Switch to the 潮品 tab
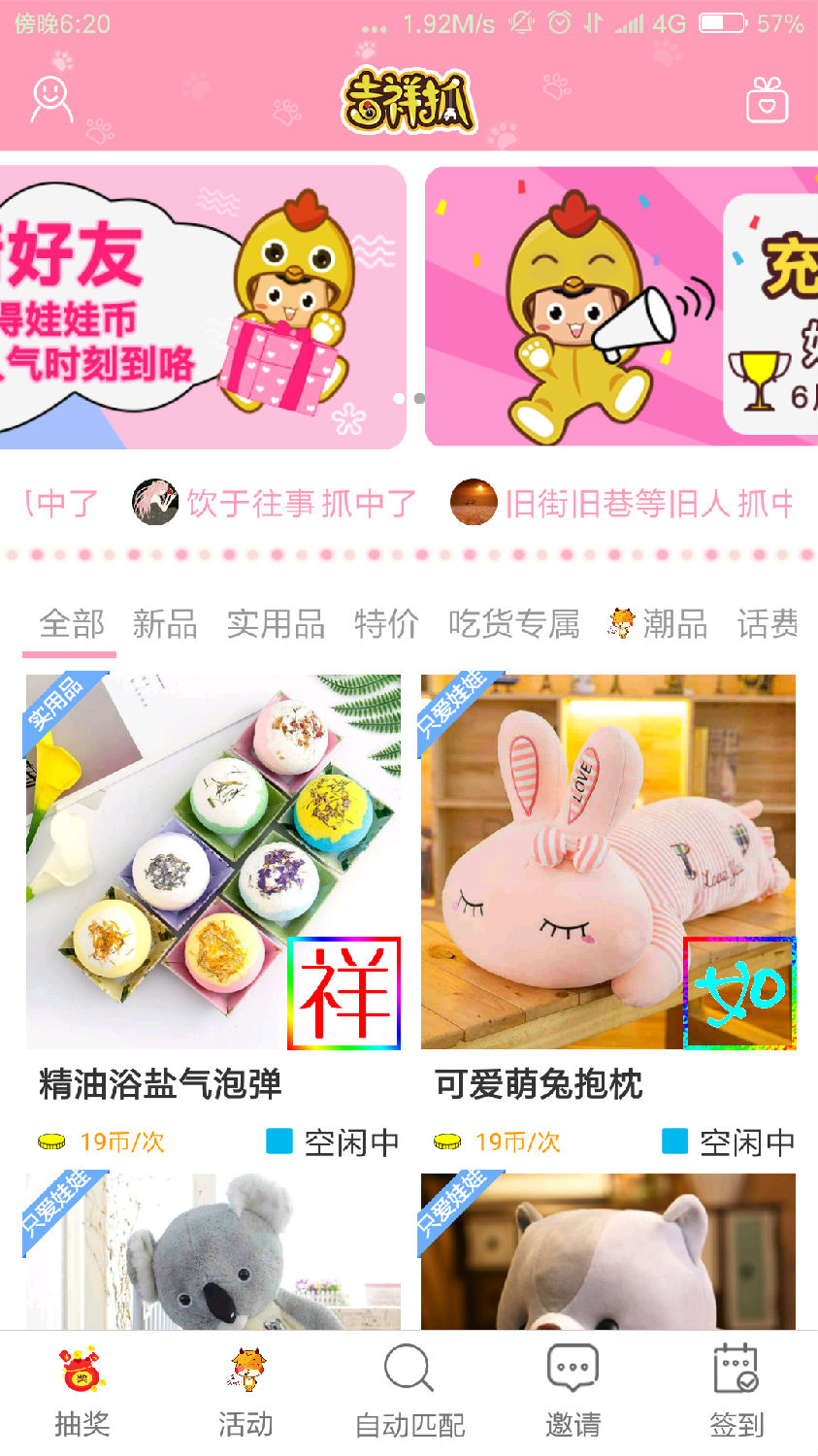Viewport: 818px width, 1456px height. 660,623
